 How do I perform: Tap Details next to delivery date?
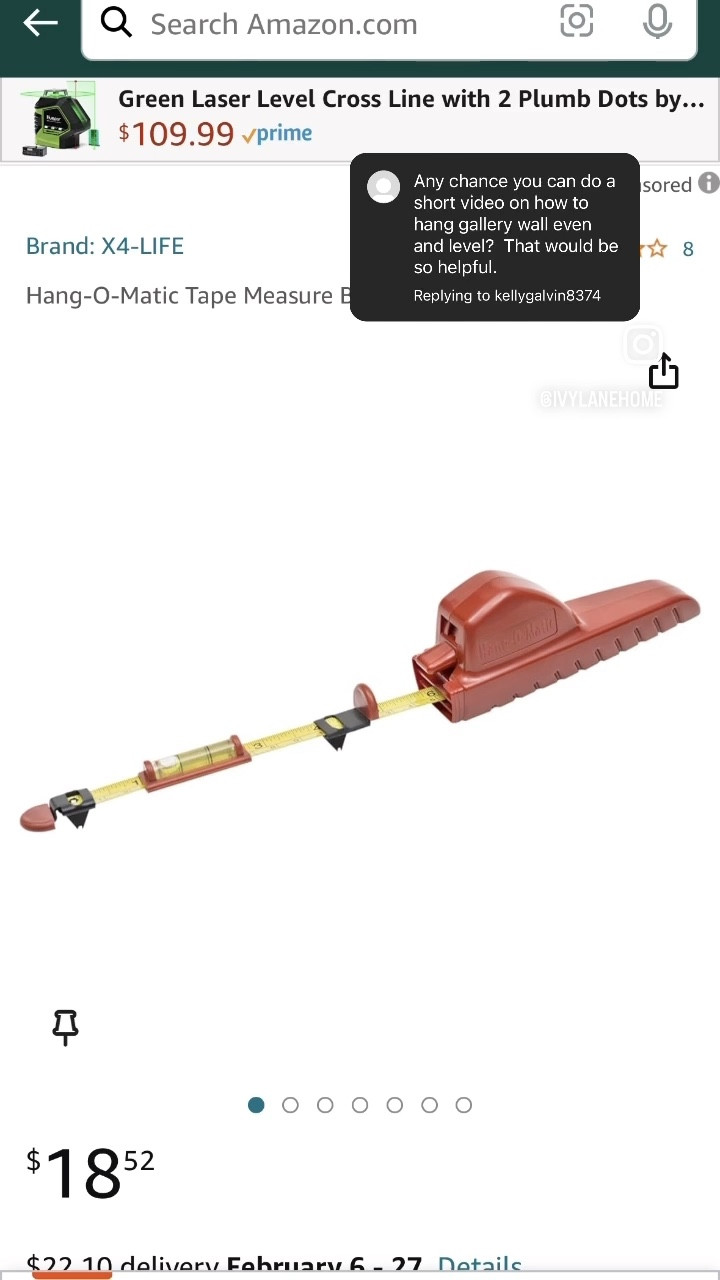(x=479, y=1264)
